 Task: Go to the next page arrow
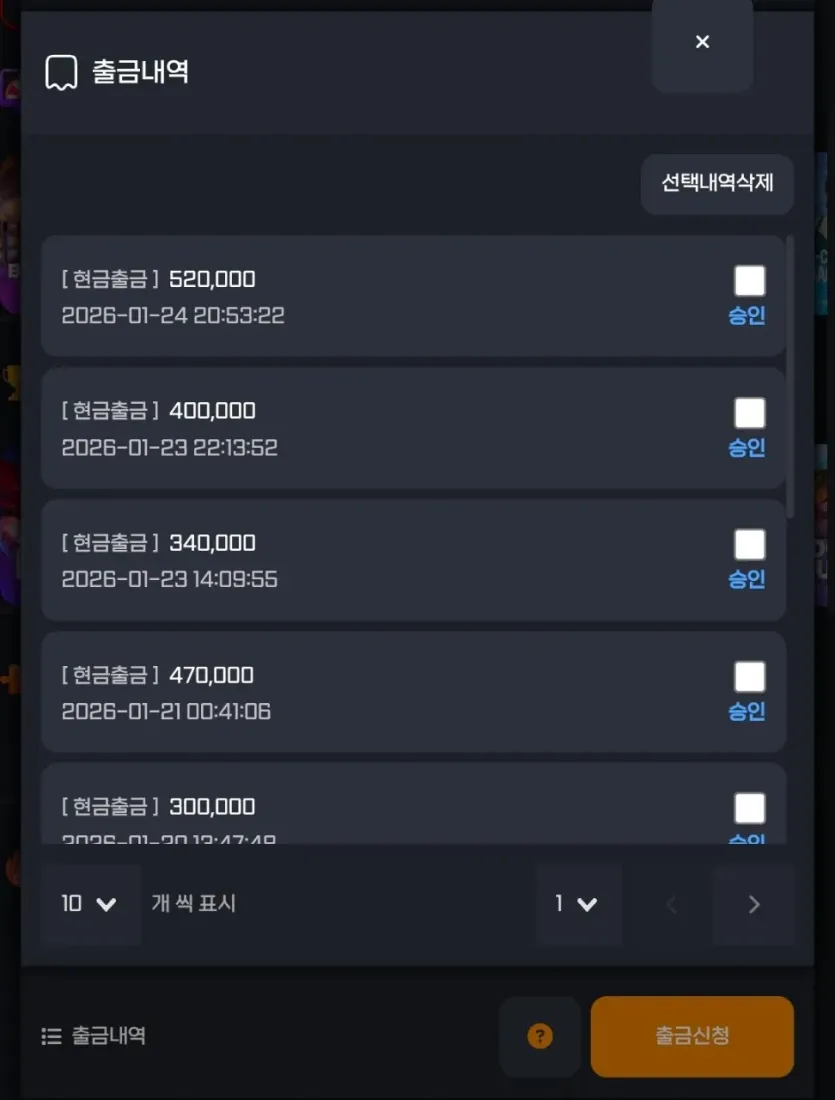(754, 904)
